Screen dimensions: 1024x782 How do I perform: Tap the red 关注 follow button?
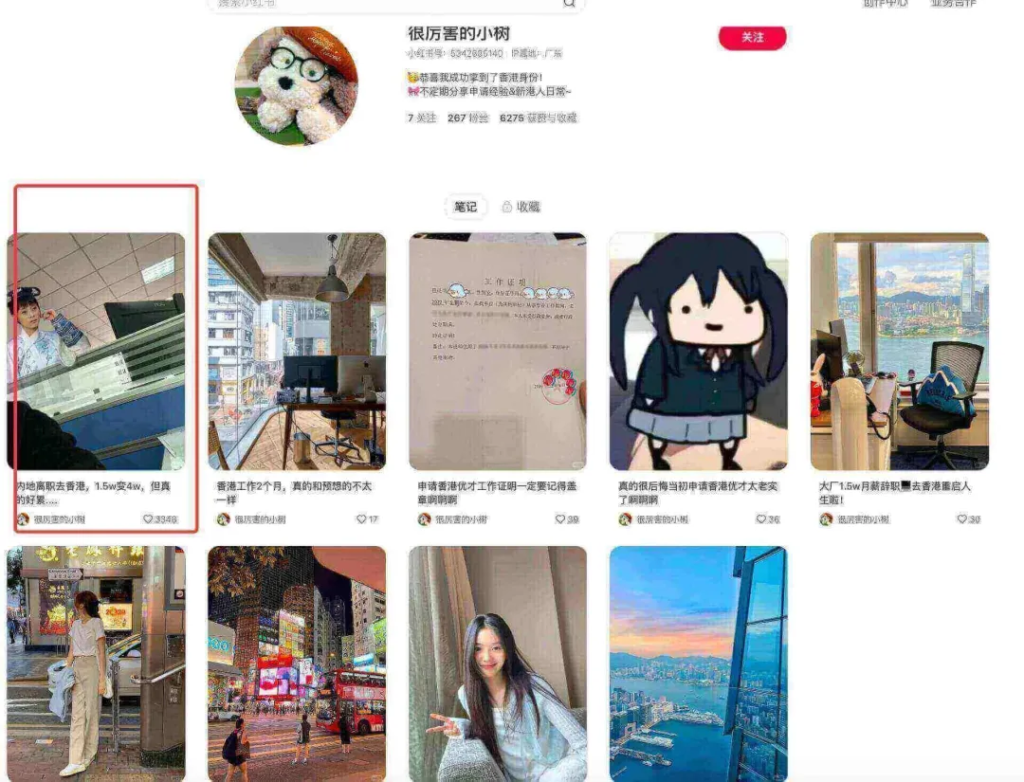tap(752, 38)
